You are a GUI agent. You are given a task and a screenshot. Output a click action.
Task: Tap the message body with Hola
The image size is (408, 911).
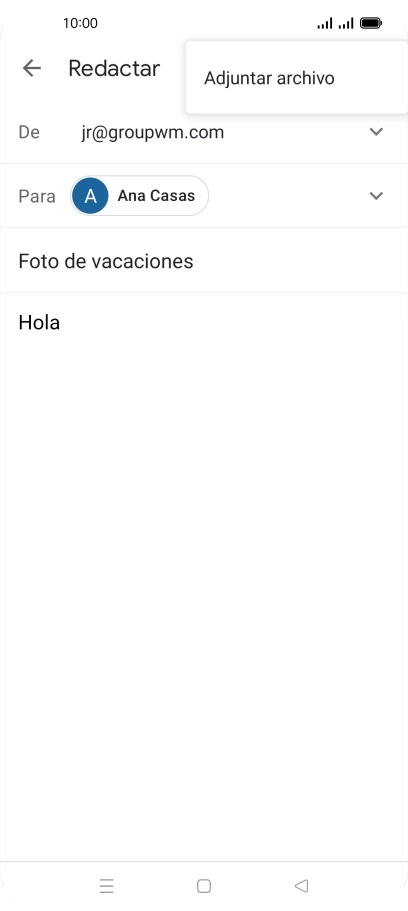(x=204, y=575)
